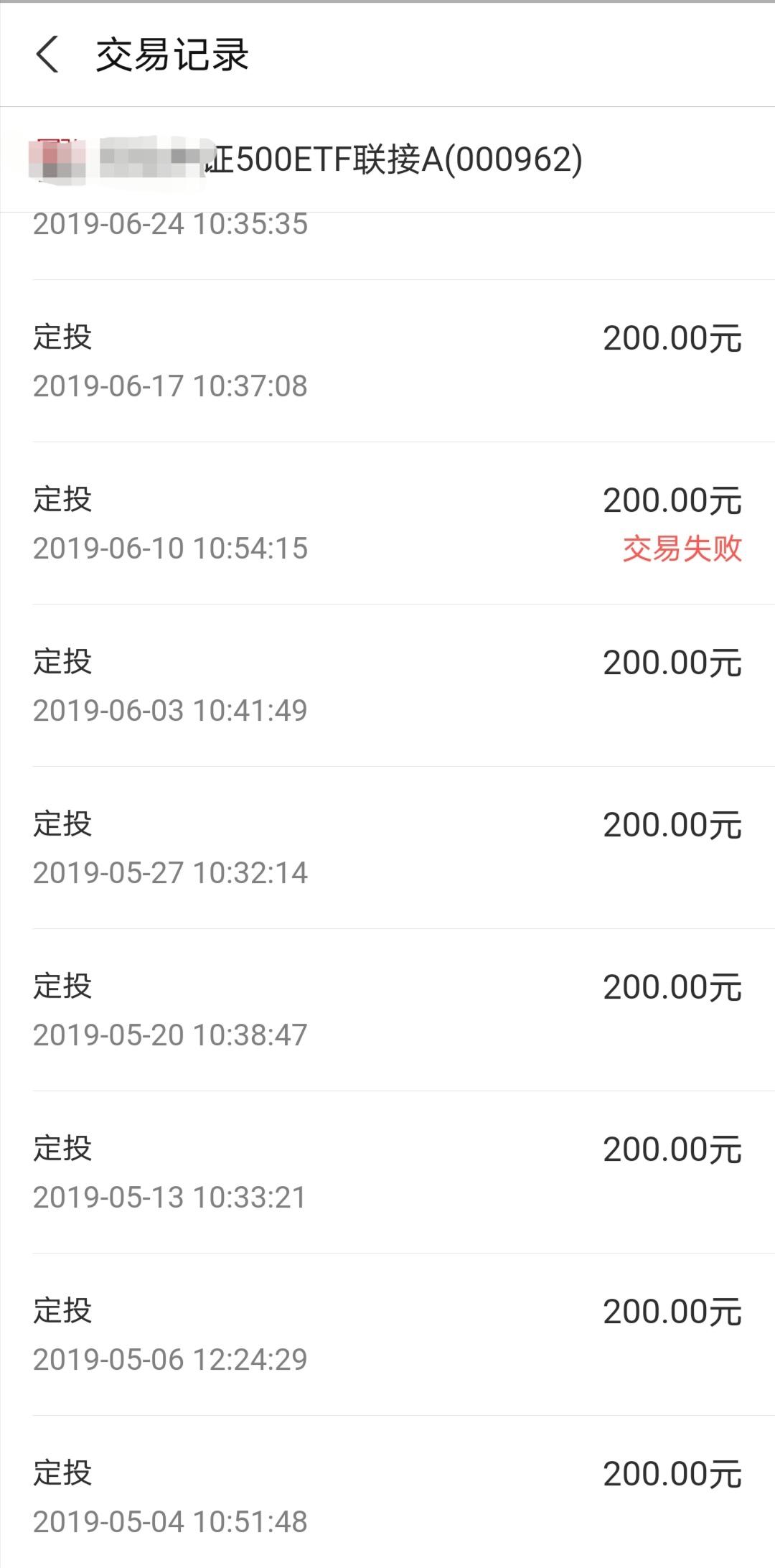775x1568 pixels.
Task: Select the 交易失败 failed transaction notice
Action: coord(680,549)
